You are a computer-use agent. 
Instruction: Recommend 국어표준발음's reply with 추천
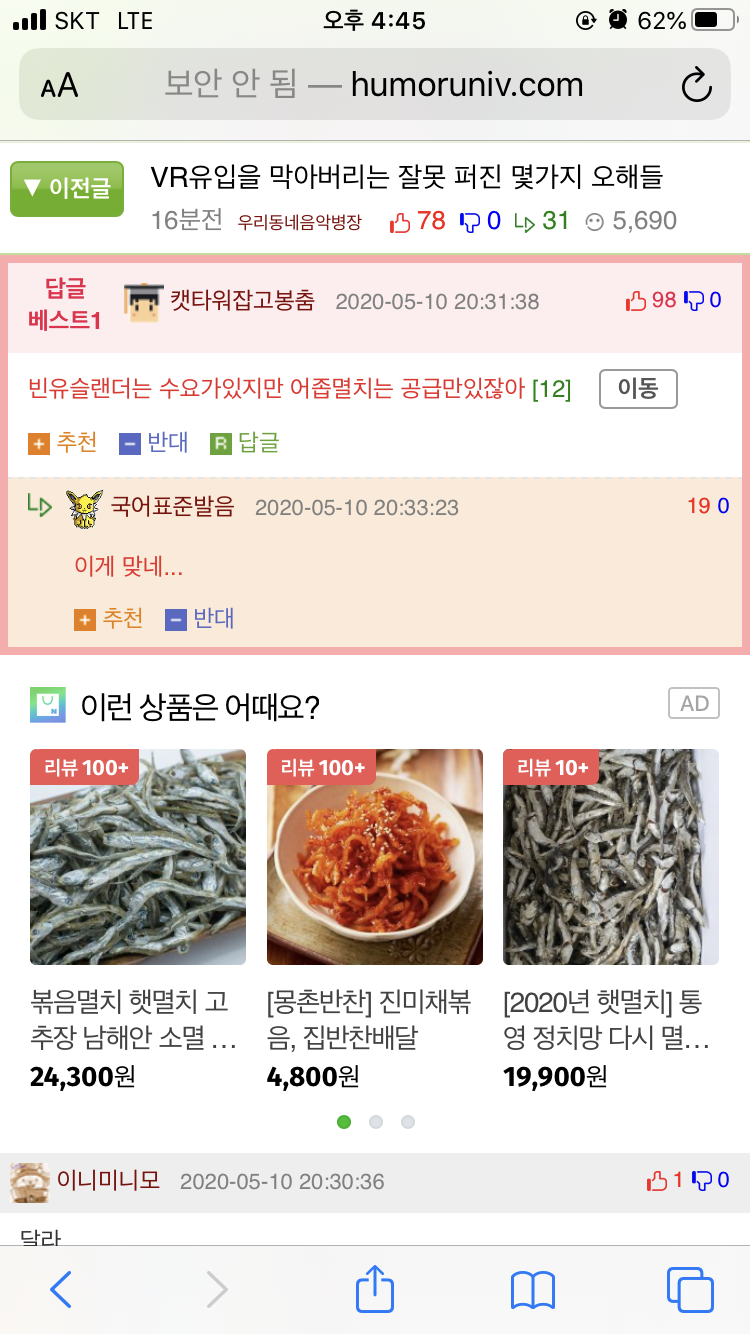click(109, 618)
